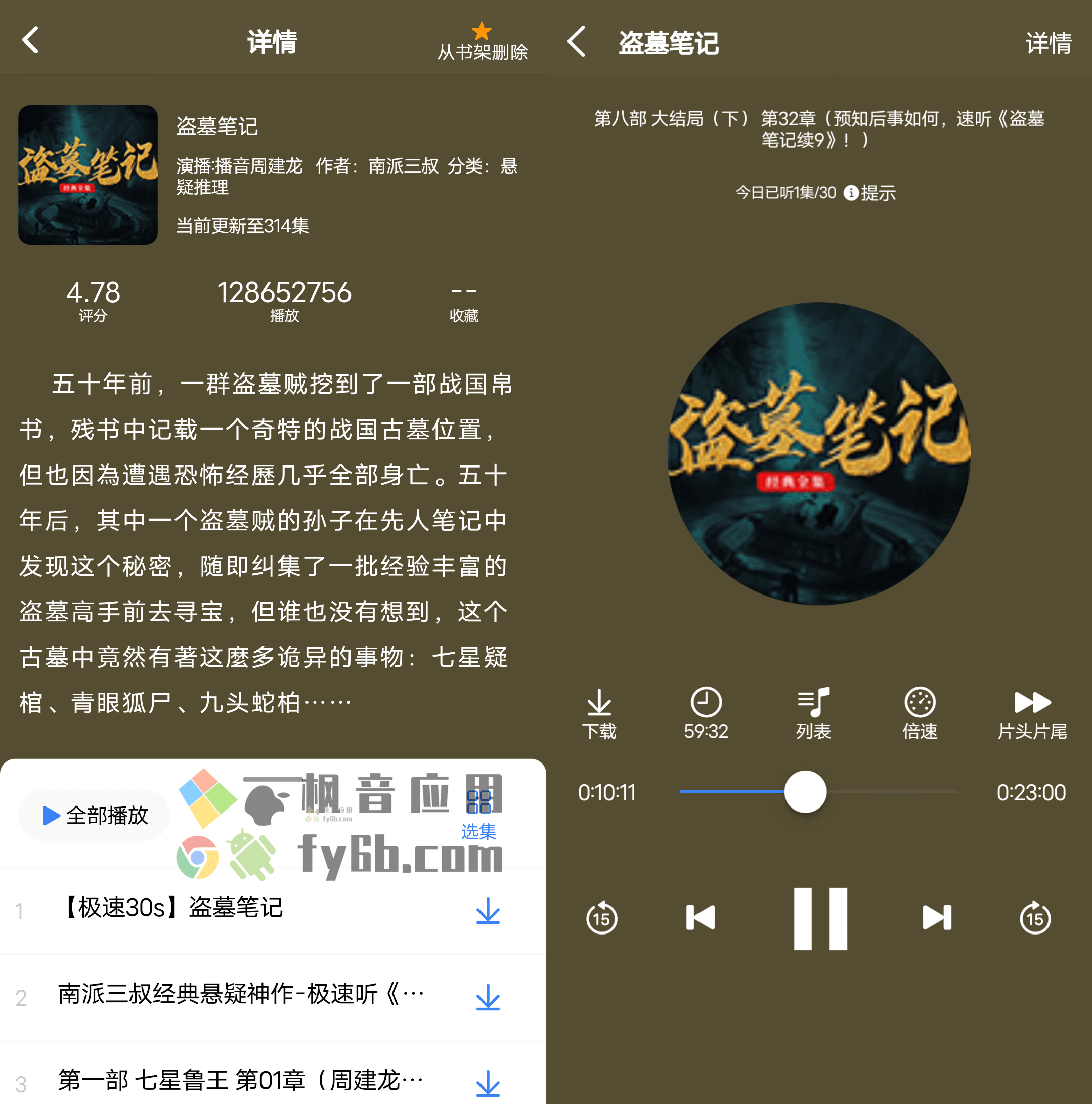Return to the previous chapter

[x=700, y=918]
